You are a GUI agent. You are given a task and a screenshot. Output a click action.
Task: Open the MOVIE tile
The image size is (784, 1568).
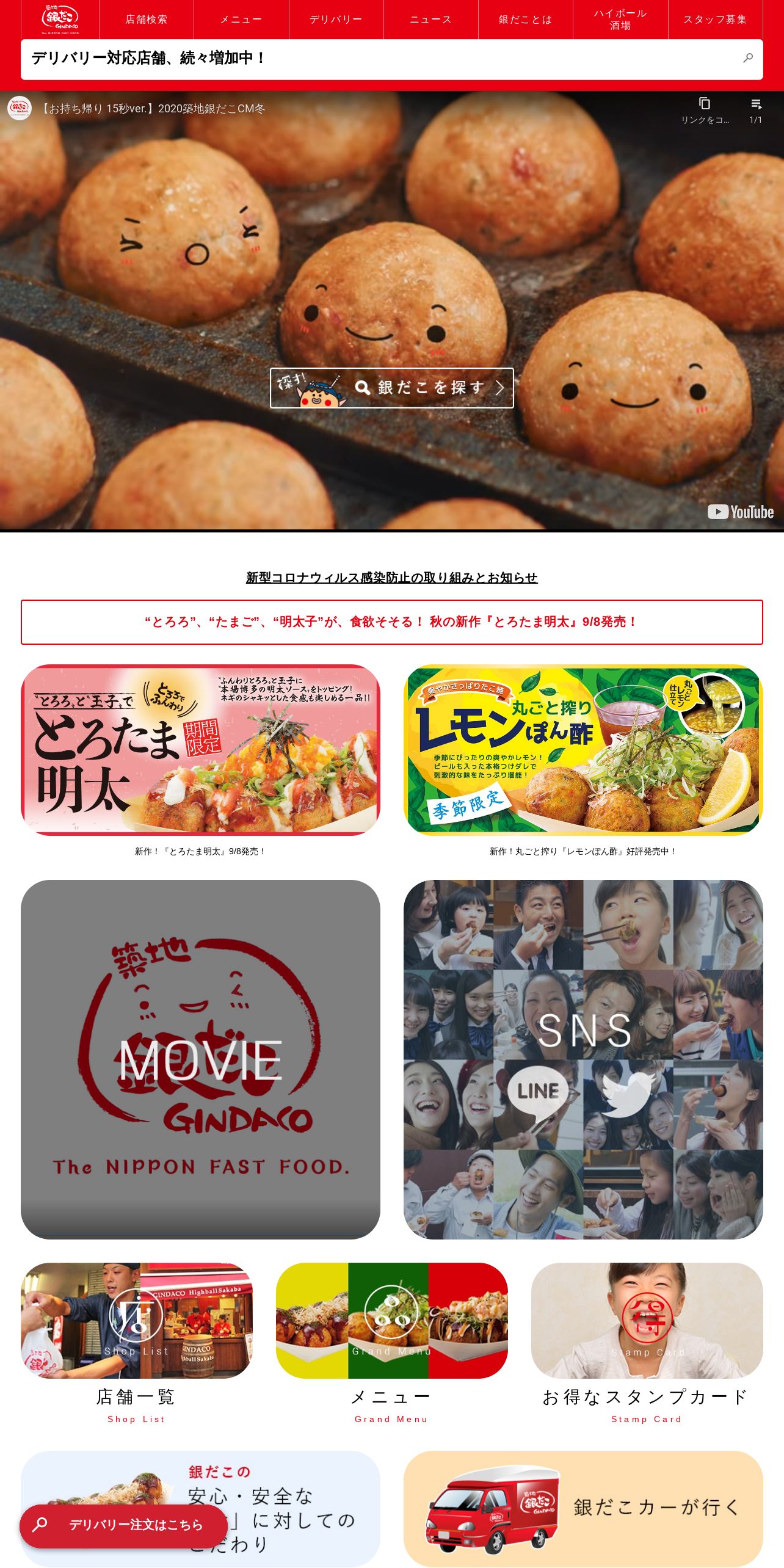pyautogui.click(x=200, y=1059)
